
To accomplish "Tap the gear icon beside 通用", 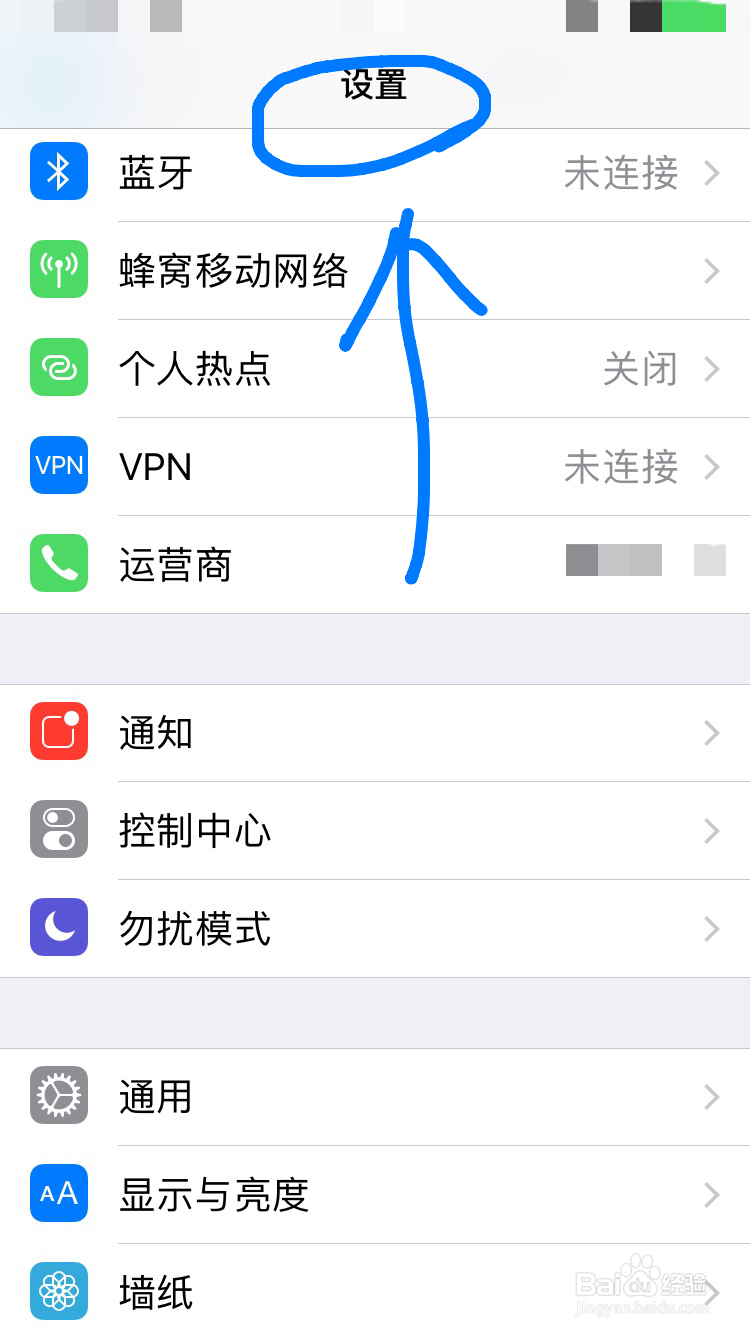I will [x=58, y=1096].
